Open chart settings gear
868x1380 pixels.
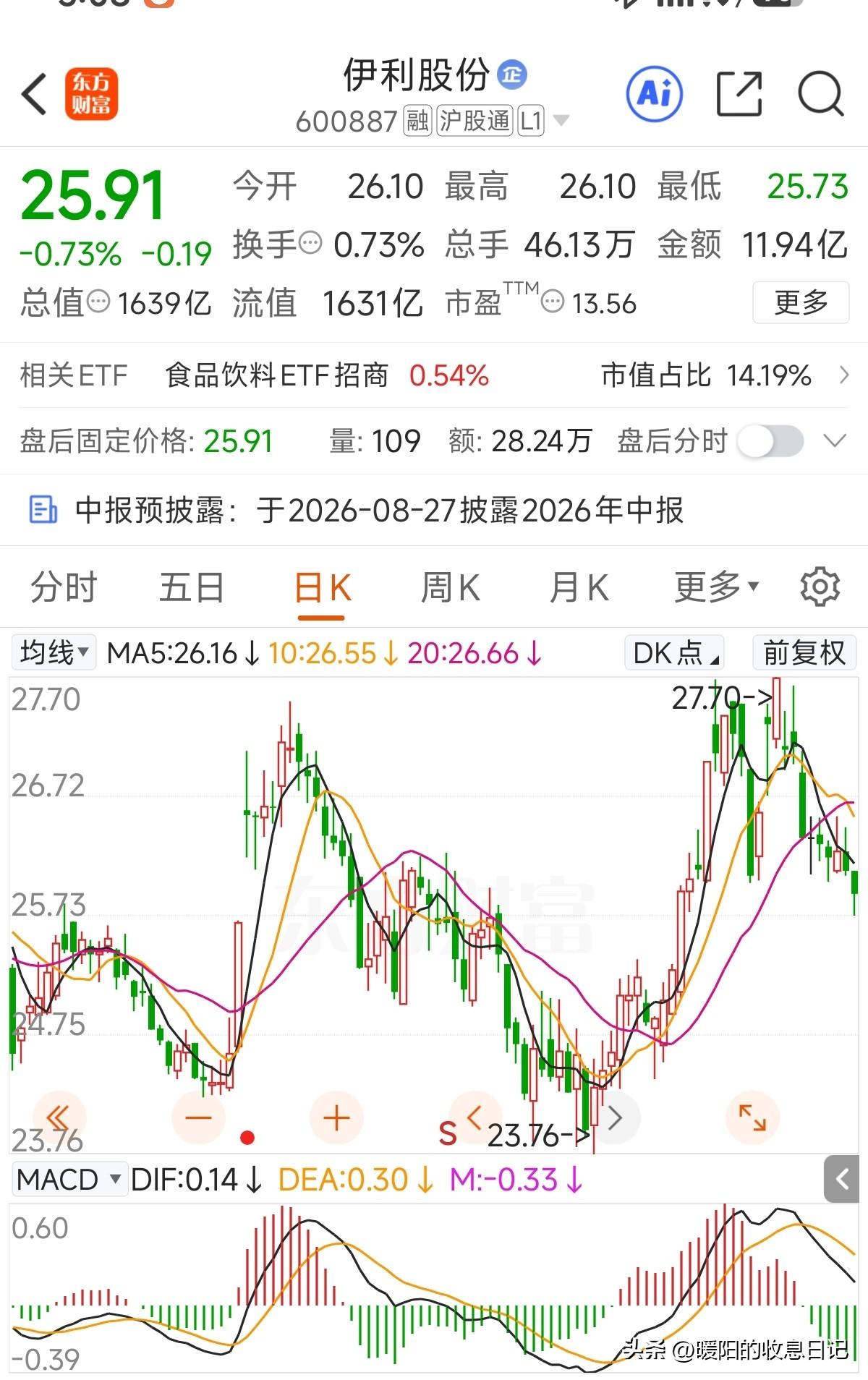(820, 587)
